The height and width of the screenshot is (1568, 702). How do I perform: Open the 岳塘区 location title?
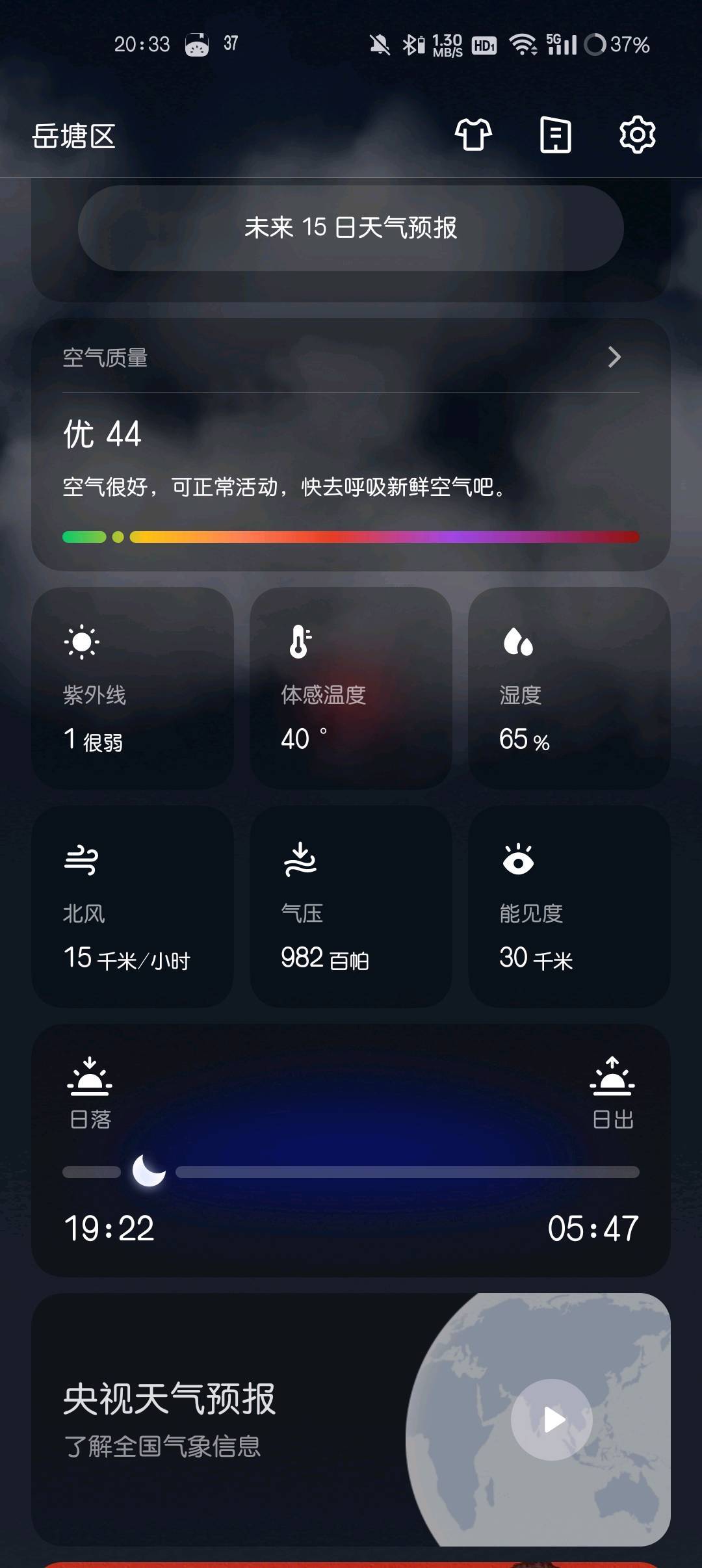[x=74, y=137]
